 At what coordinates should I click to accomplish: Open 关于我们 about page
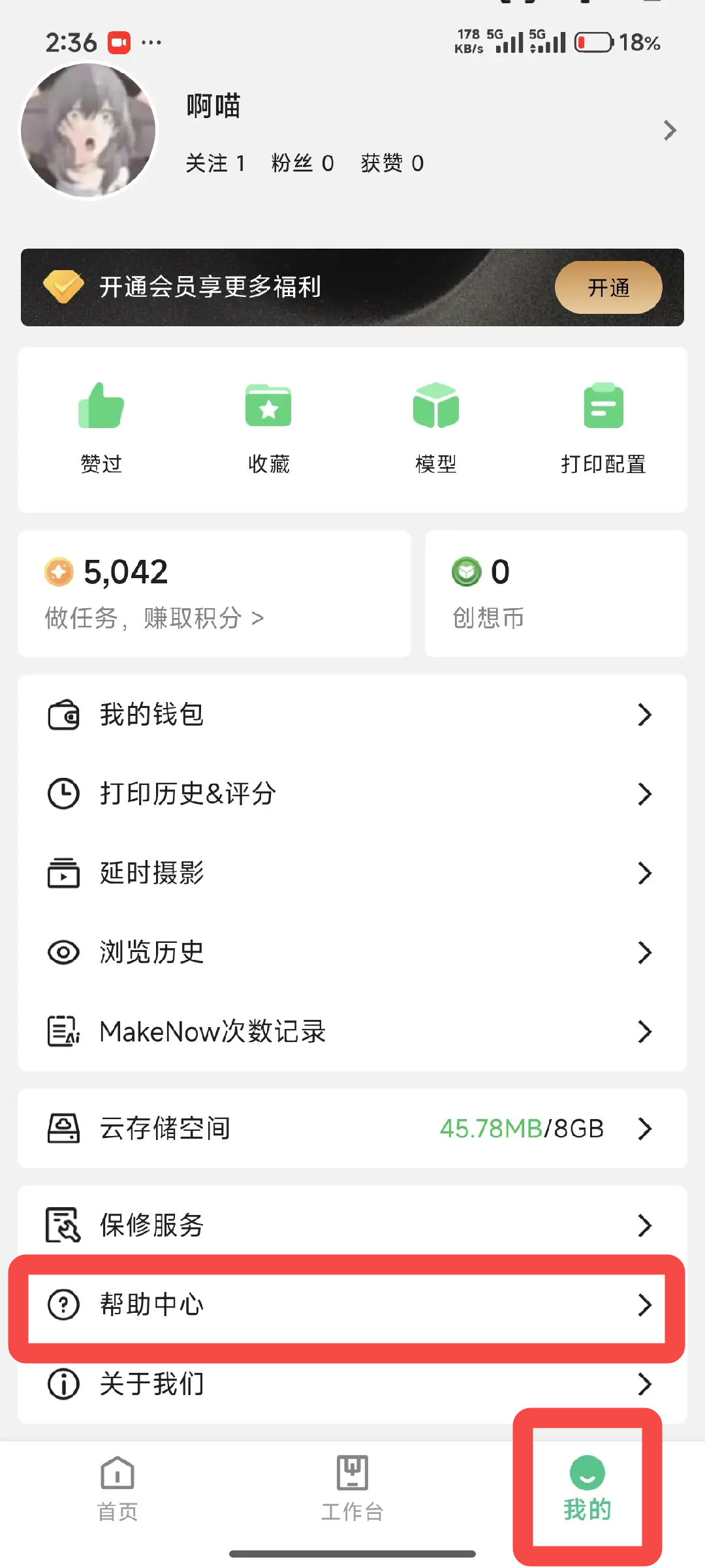[352, 1383]
